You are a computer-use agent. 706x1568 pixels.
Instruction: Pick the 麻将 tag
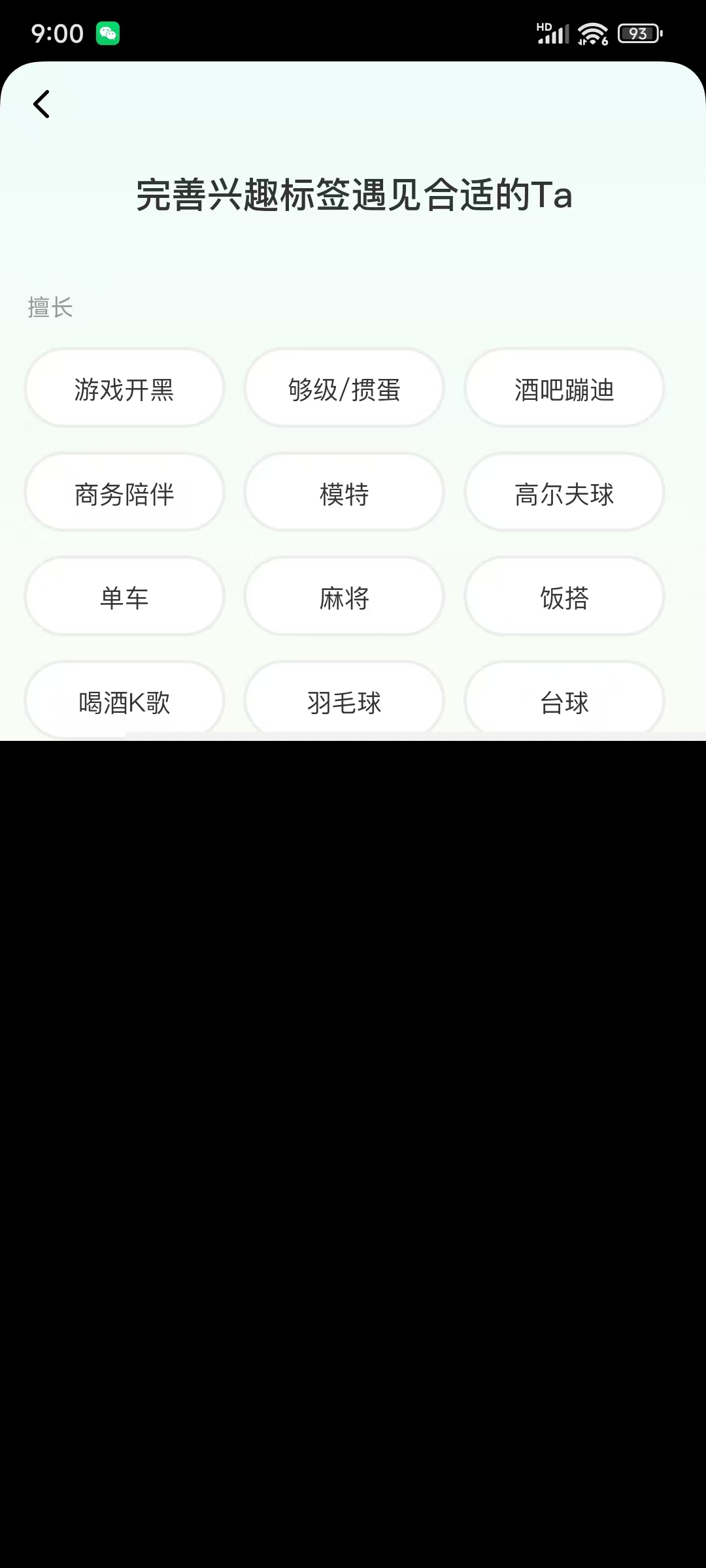[x=345, y=597]
